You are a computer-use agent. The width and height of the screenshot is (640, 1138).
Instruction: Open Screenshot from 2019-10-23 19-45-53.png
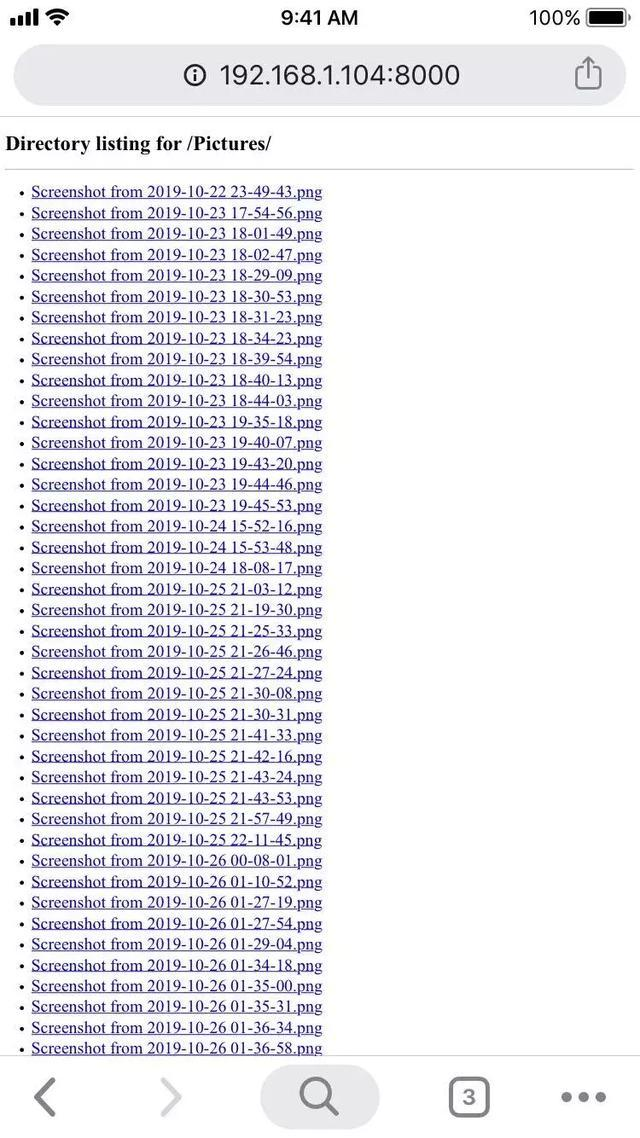coord(176,505)
